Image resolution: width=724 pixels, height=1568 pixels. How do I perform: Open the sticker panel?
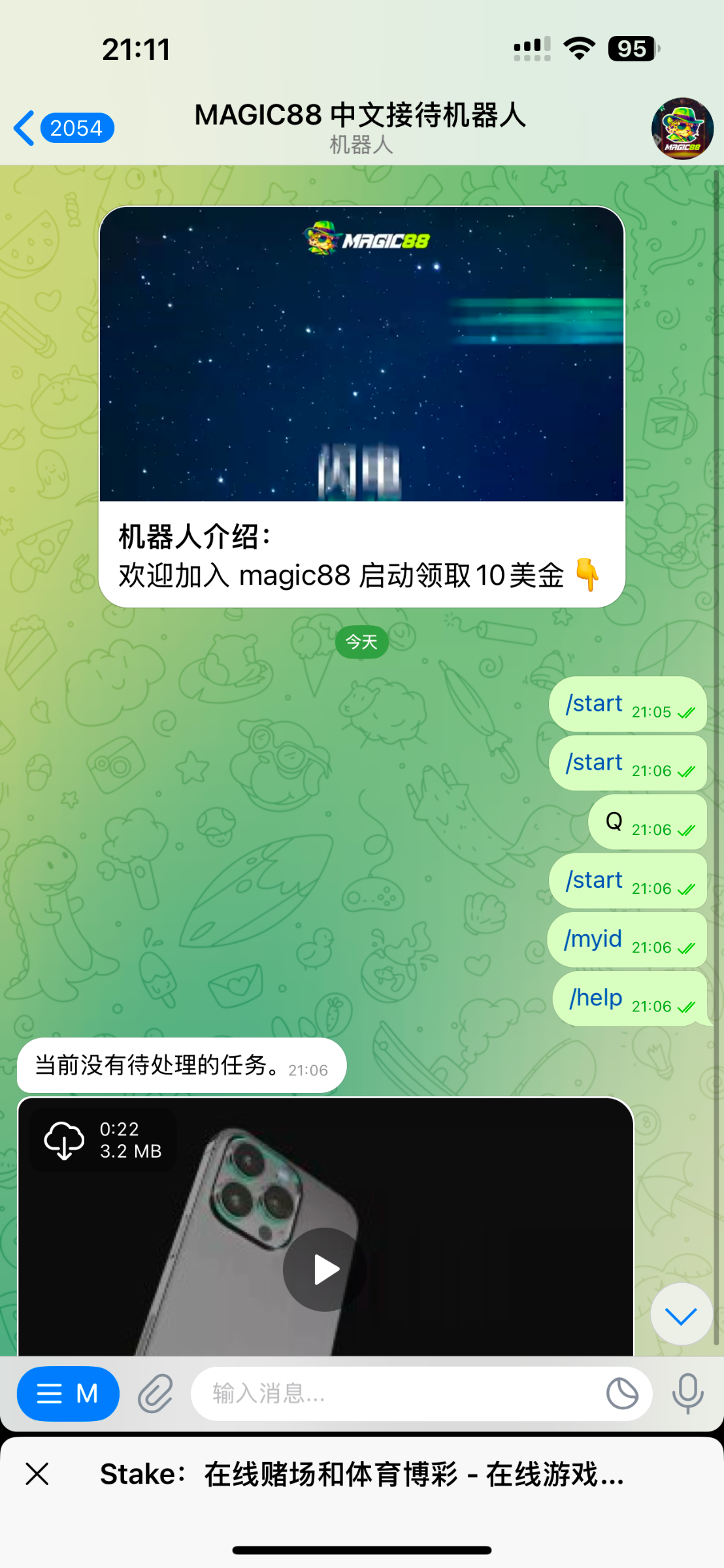622,1394
